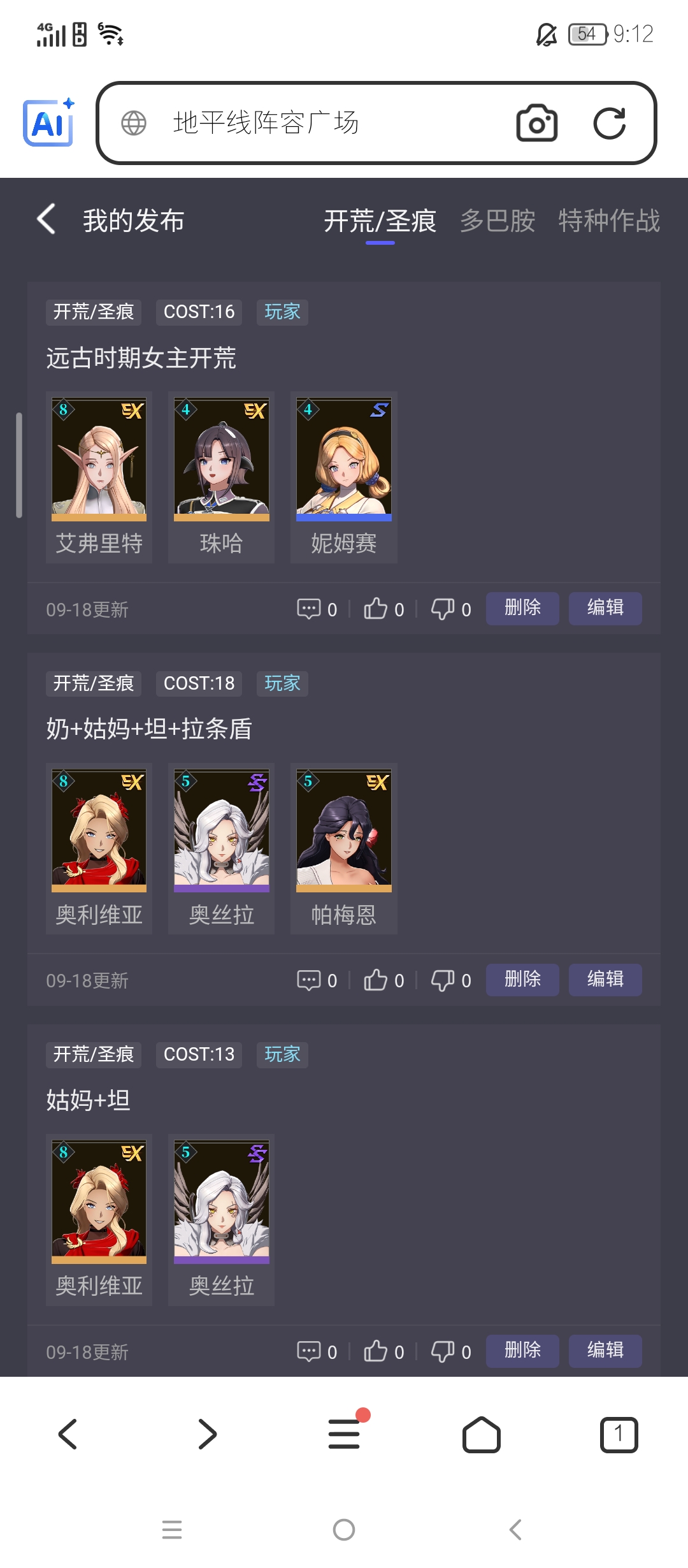
Task: Open the browser menu
Action: [x=345, y=1434]
